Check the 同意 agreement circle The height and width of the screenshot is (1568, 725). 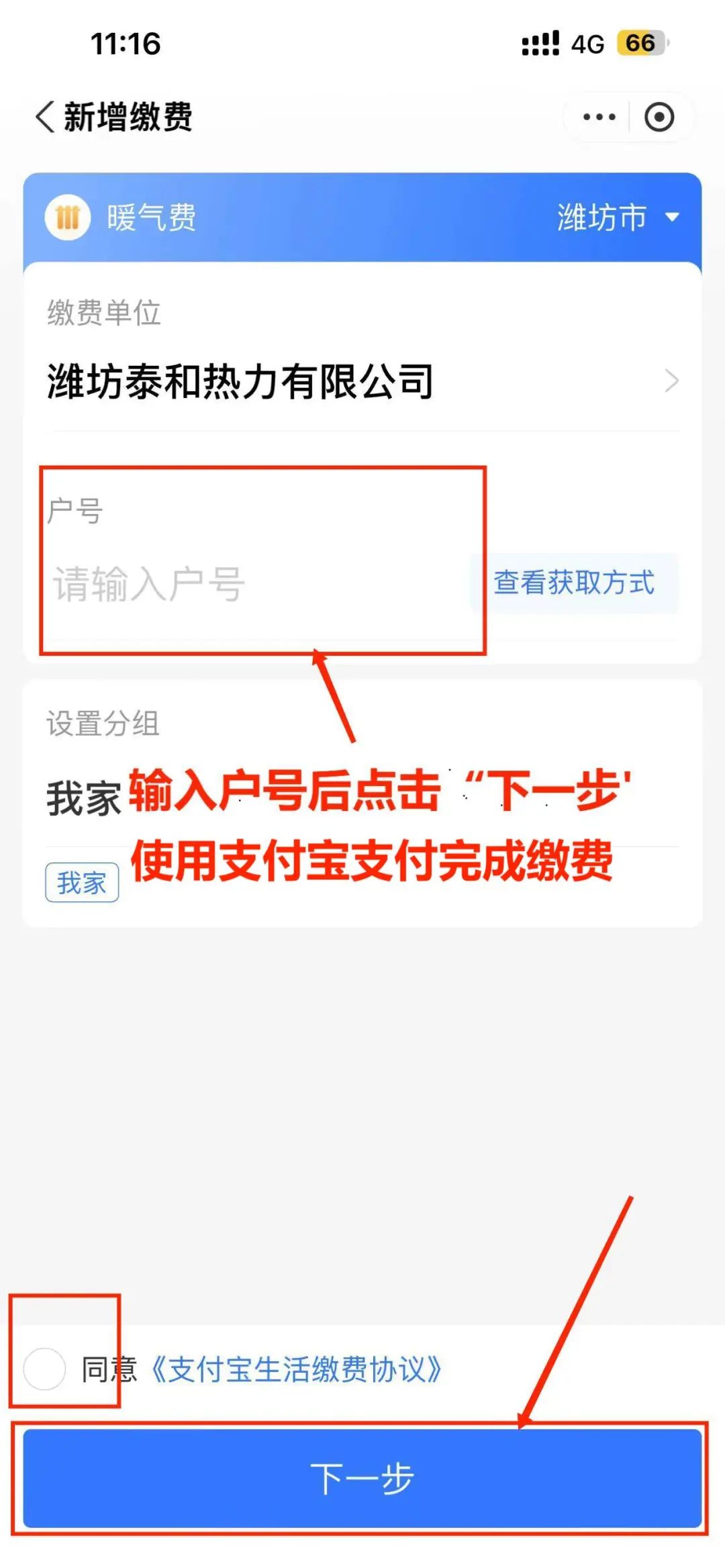[44, 1369]
